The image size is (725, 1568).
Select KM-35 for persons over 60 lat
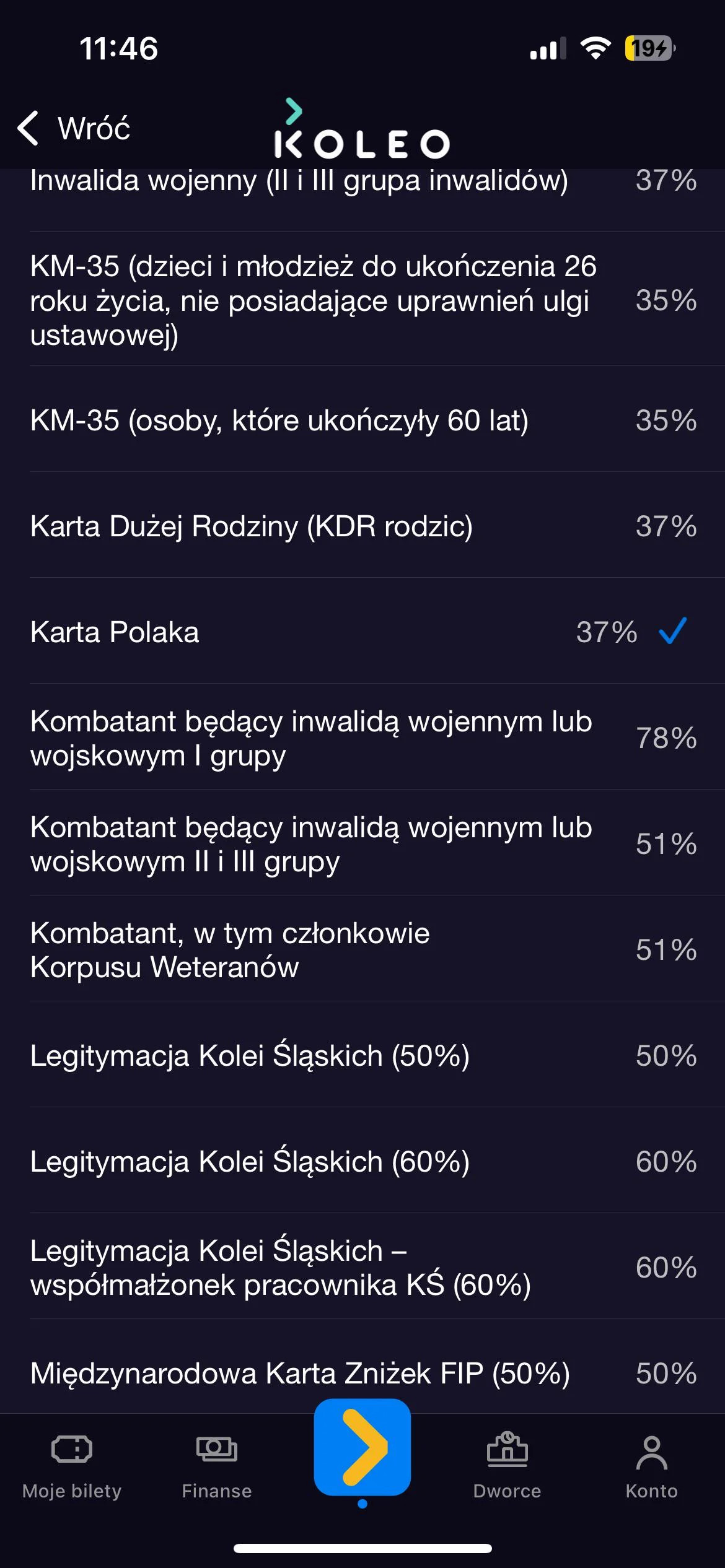[x=362, y=420]
